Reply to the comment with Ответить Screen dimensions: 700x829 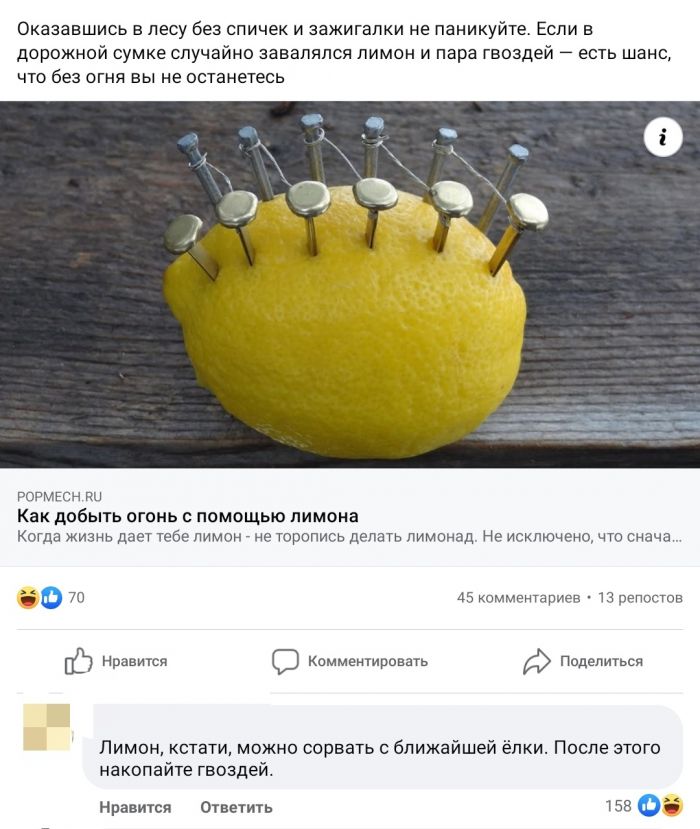[x=236, y=807]
